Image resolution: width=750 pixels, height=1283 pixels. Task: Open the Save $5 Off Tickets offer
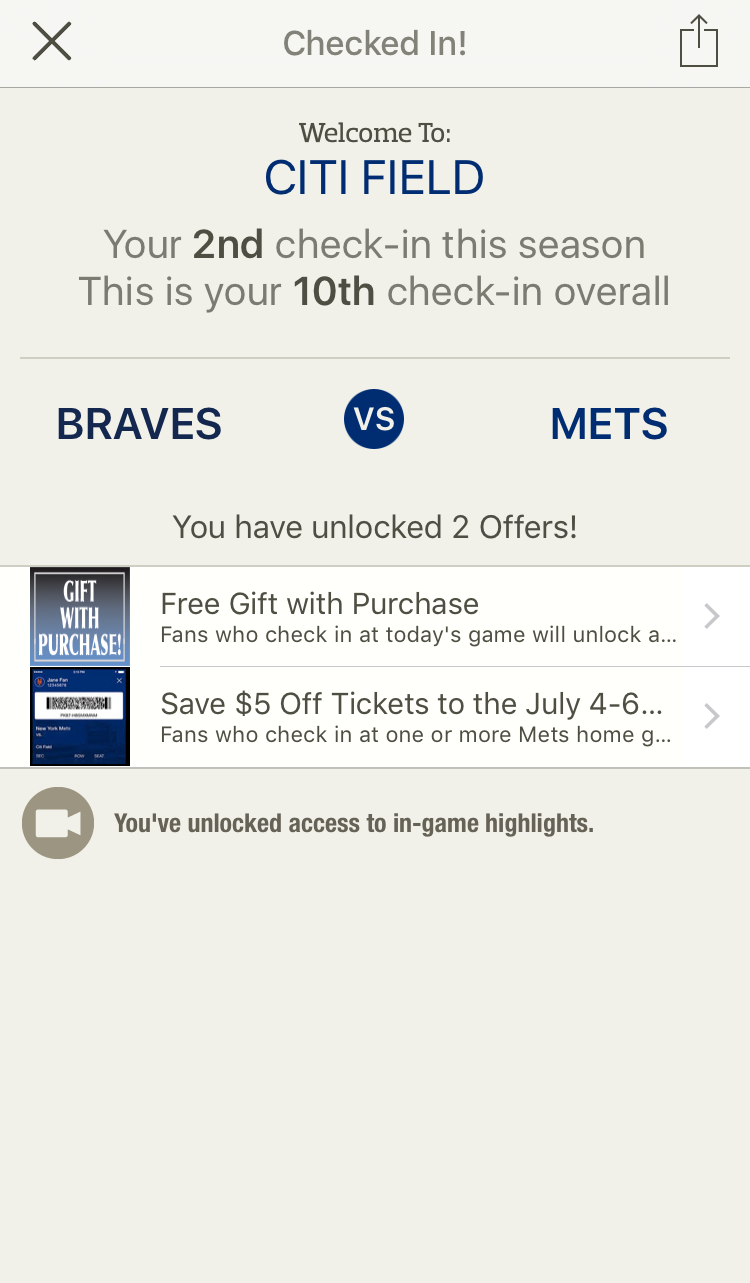click(420, 716)
